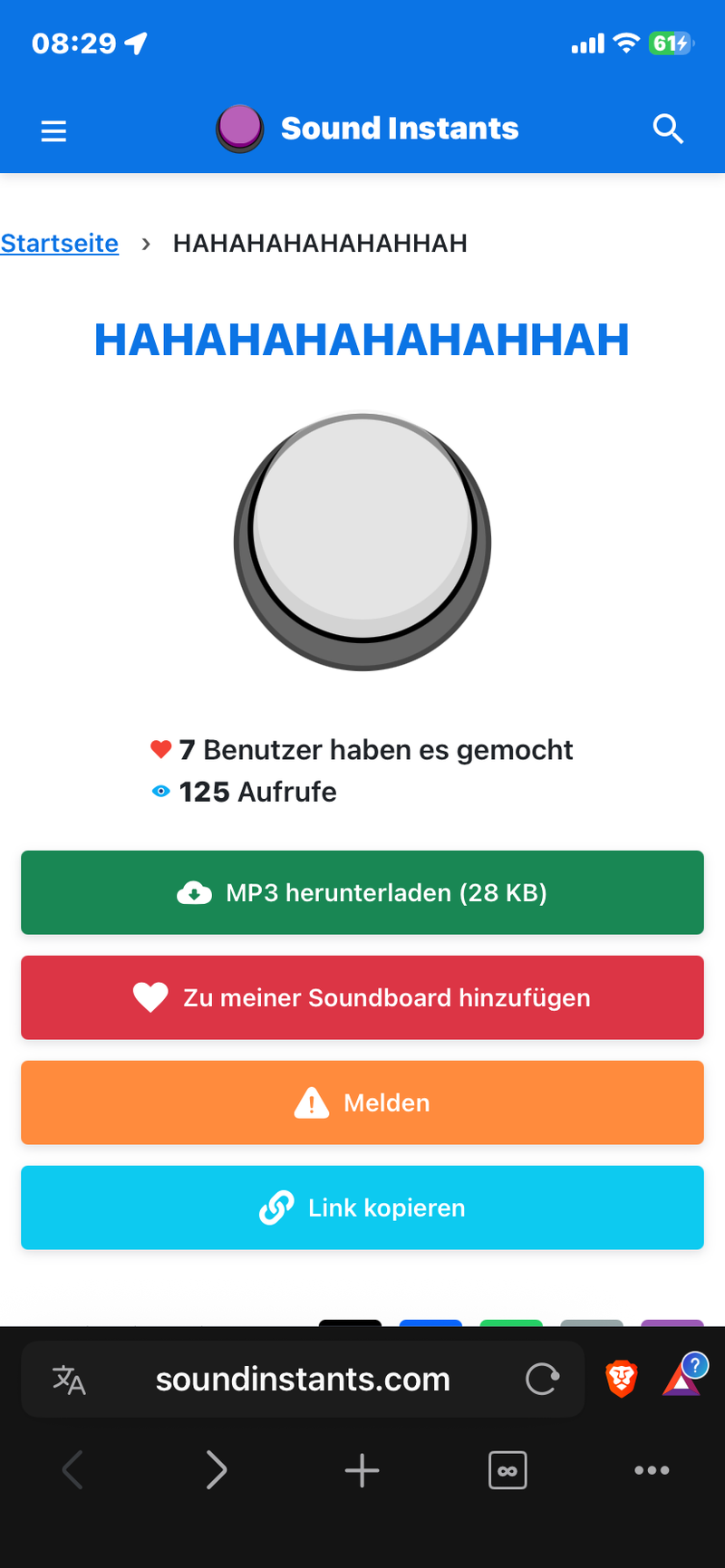Open the search magnifier icon
725x1568 pixels.
[668, 130]
